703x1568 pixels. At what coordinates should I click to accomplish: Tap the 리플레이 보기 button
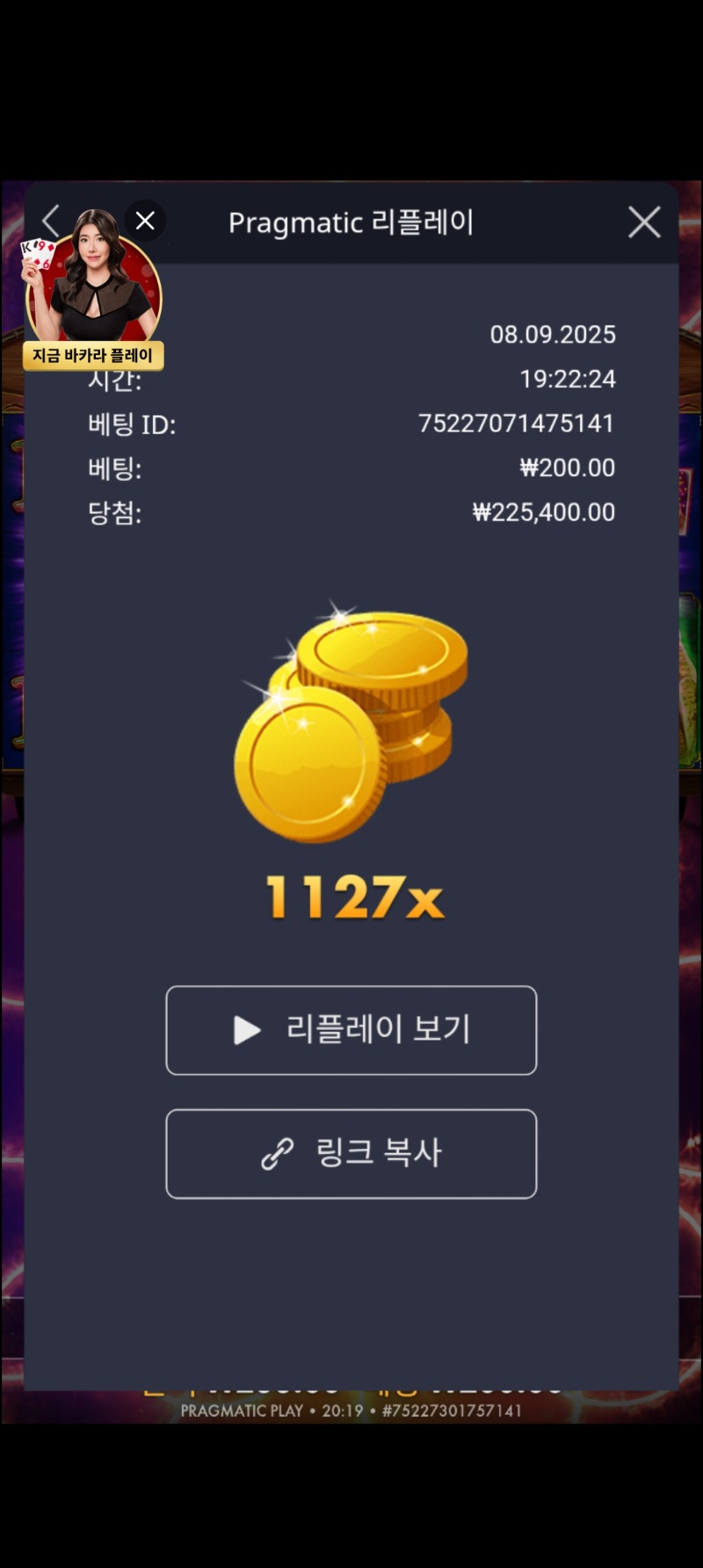point(351,1030)
